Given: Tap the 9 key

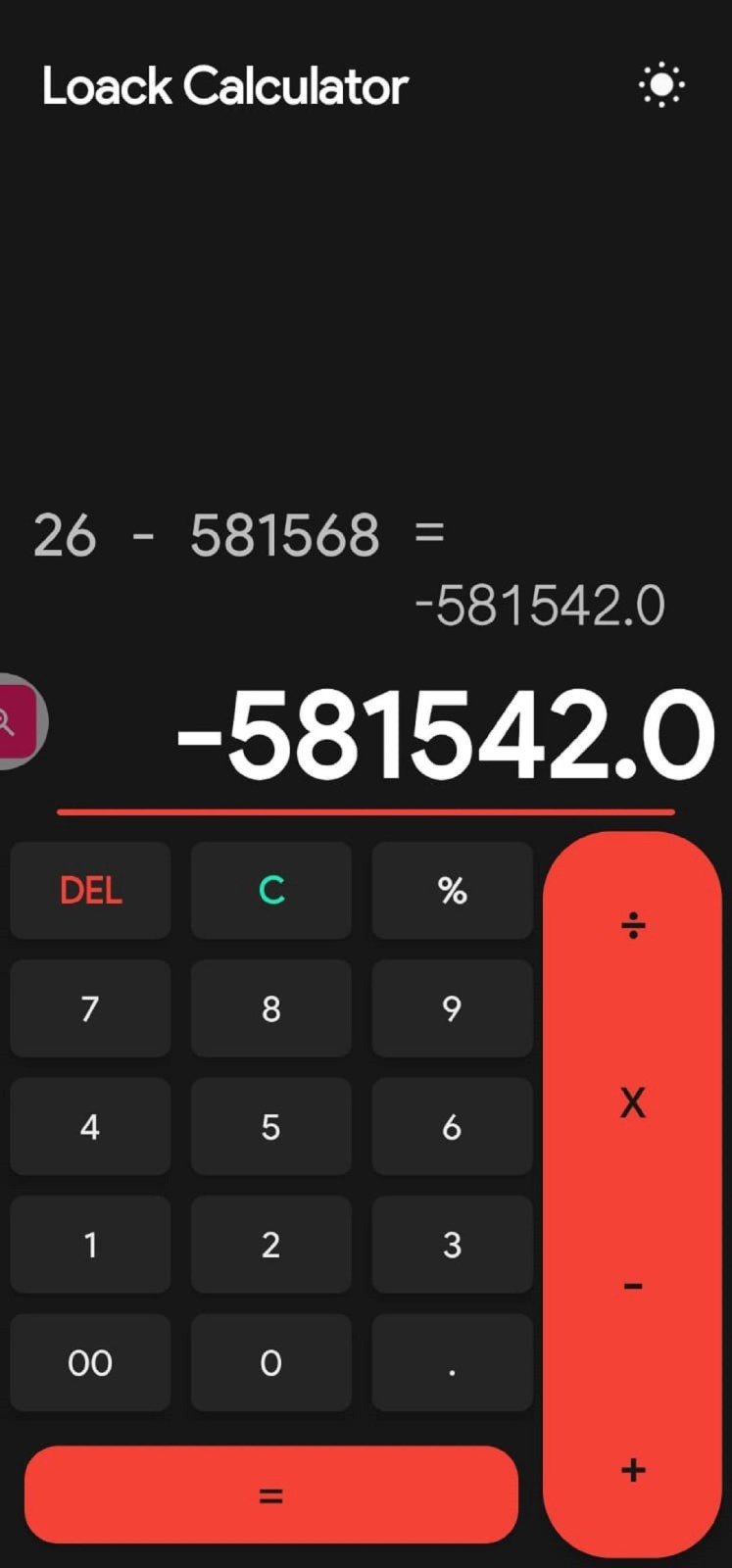Looking at the screenshot, I should pyautogui.click(x=452, y=1008).
